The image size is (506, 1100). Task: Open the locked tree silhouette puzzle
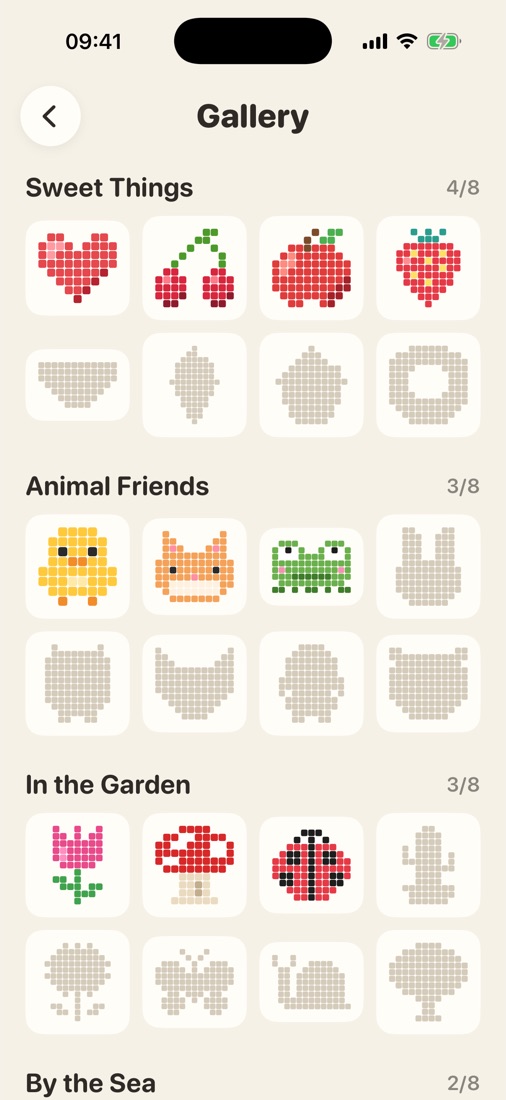(428, 982)
